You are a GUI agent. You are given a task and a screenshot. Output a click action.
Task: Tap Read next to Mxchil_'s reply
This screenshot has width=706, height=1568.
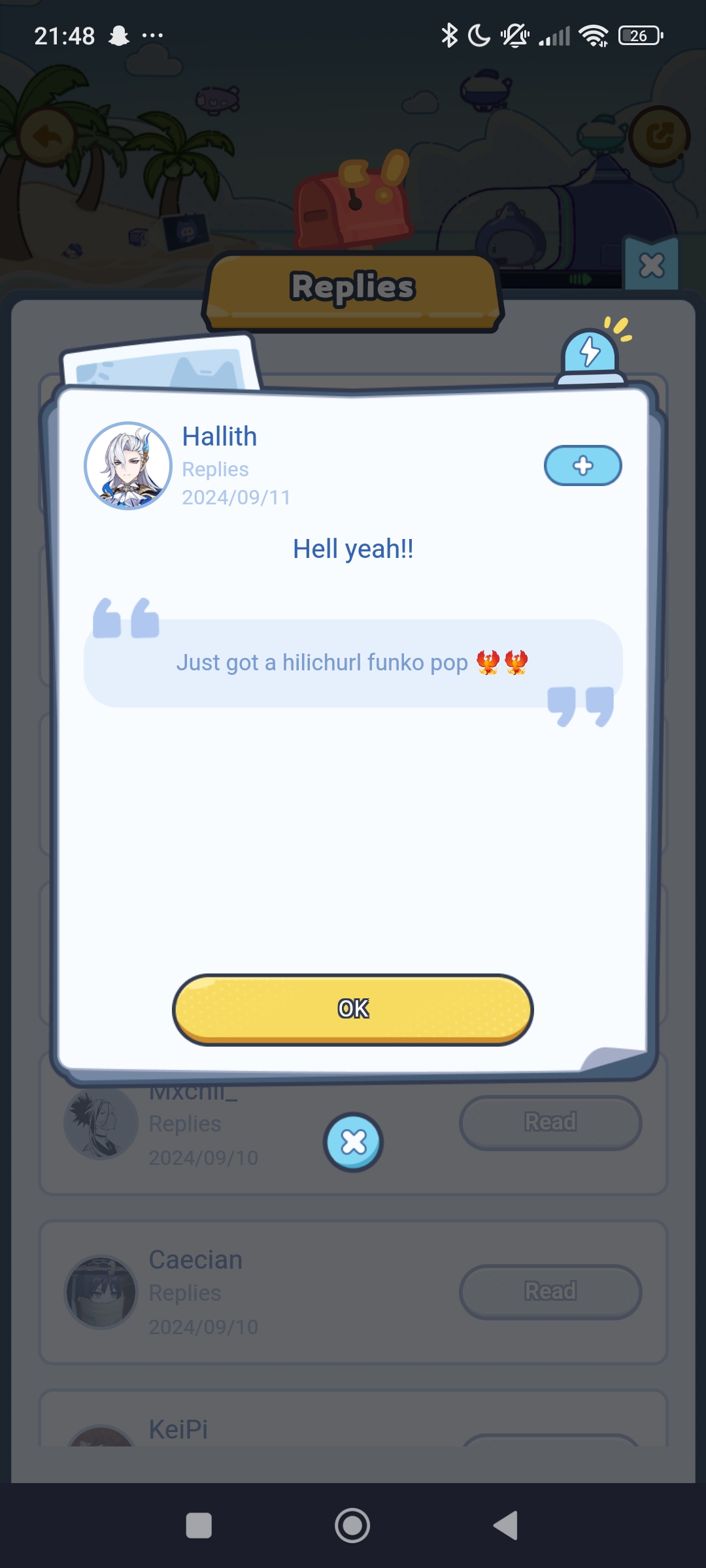(550, 1122)
